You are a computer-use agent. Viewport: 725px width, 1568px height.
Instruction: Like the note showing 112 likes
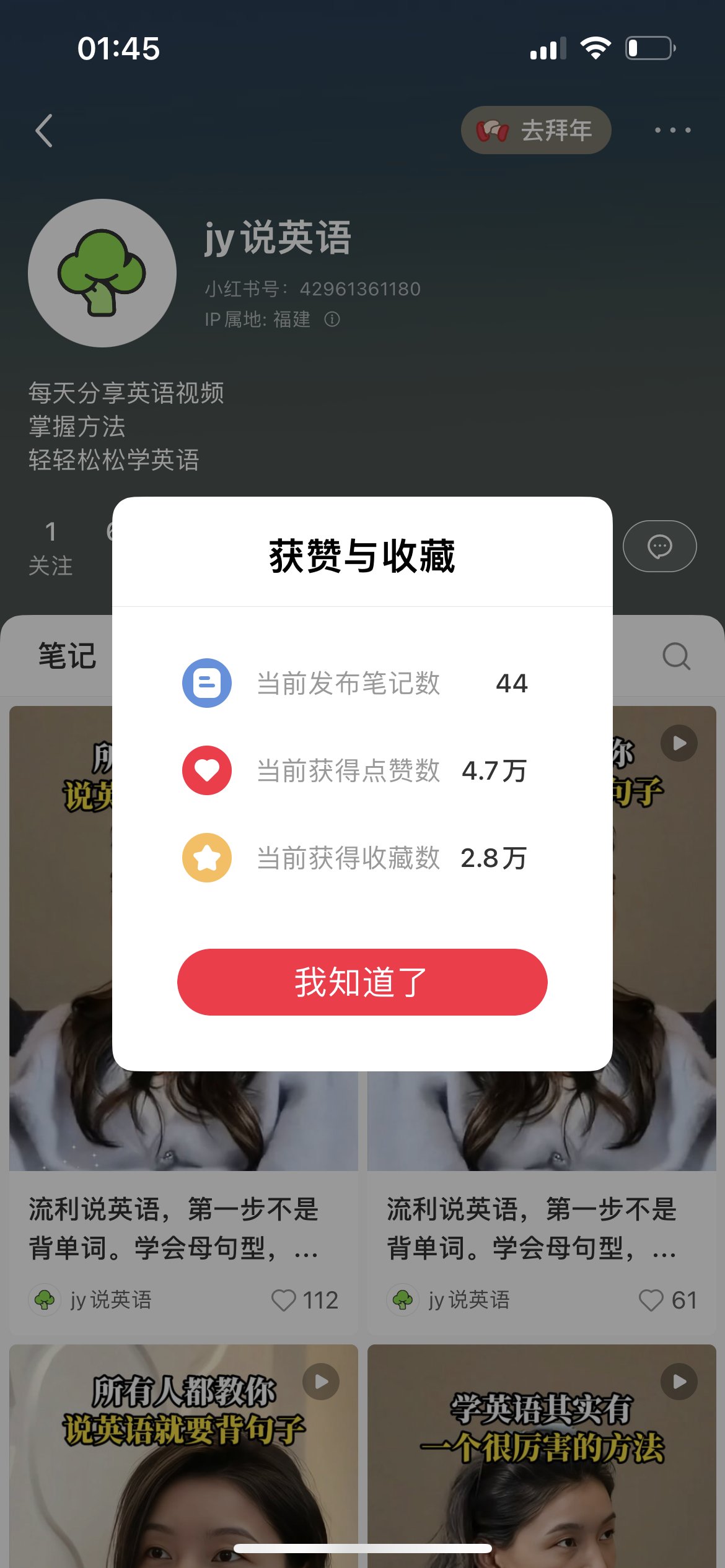pyautogui.click(x=284, y=1300)
